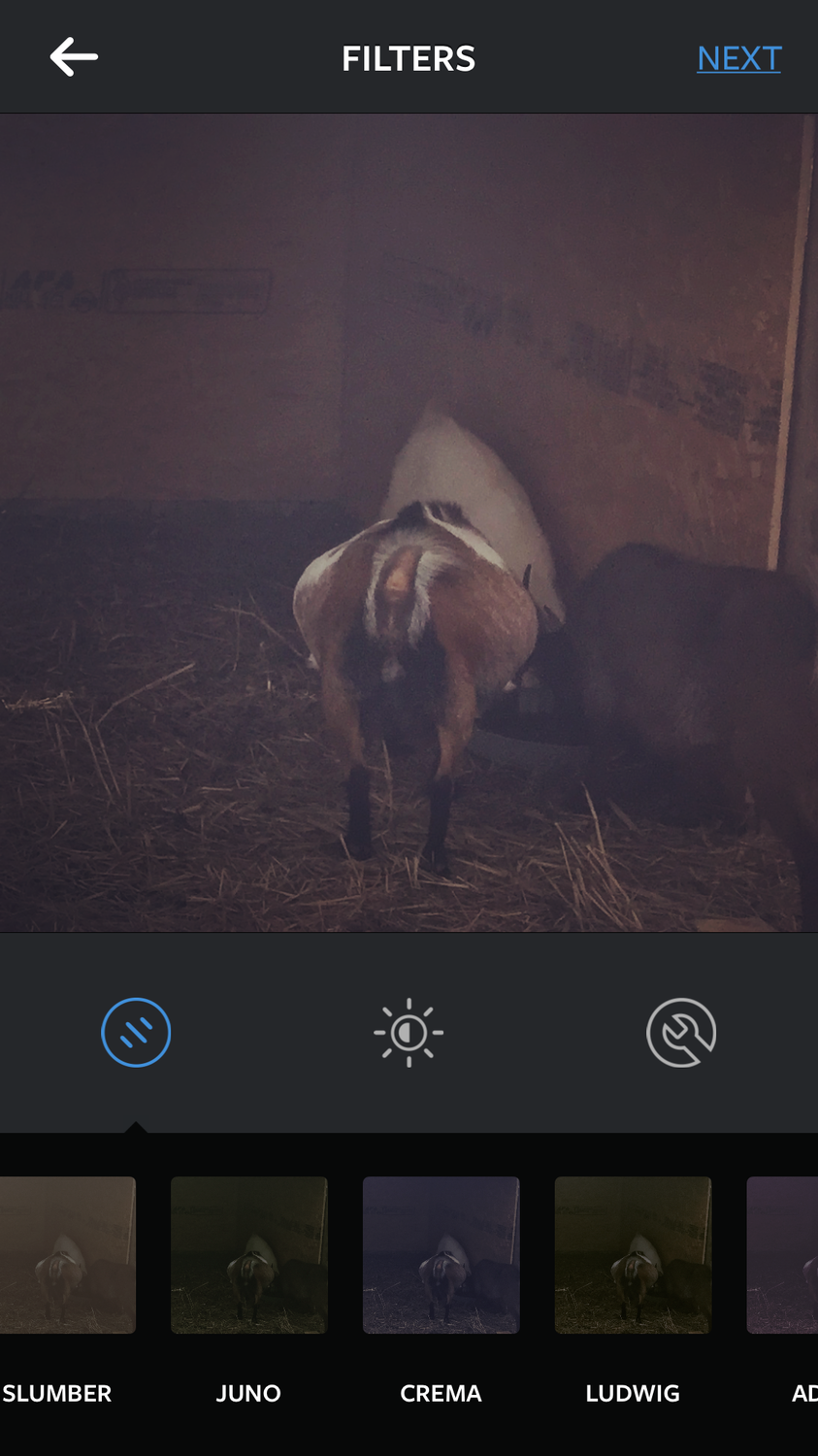818x1456 pixels.
Task: Switch to the filters tab icon
Action: pos(136,1032)
